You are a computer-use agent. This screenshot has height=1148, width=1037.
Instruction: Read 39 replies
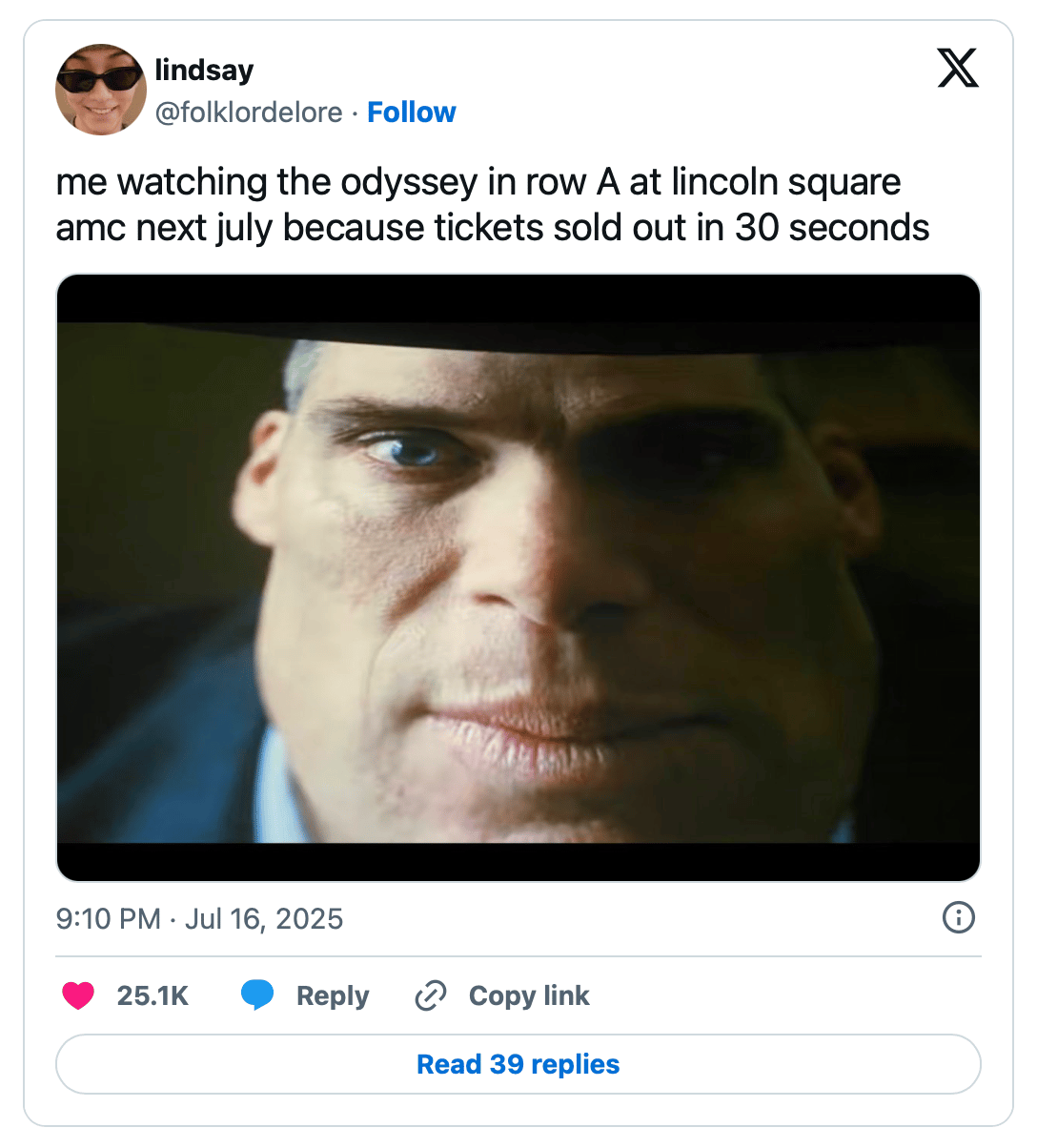click(x=518, y=1064)
